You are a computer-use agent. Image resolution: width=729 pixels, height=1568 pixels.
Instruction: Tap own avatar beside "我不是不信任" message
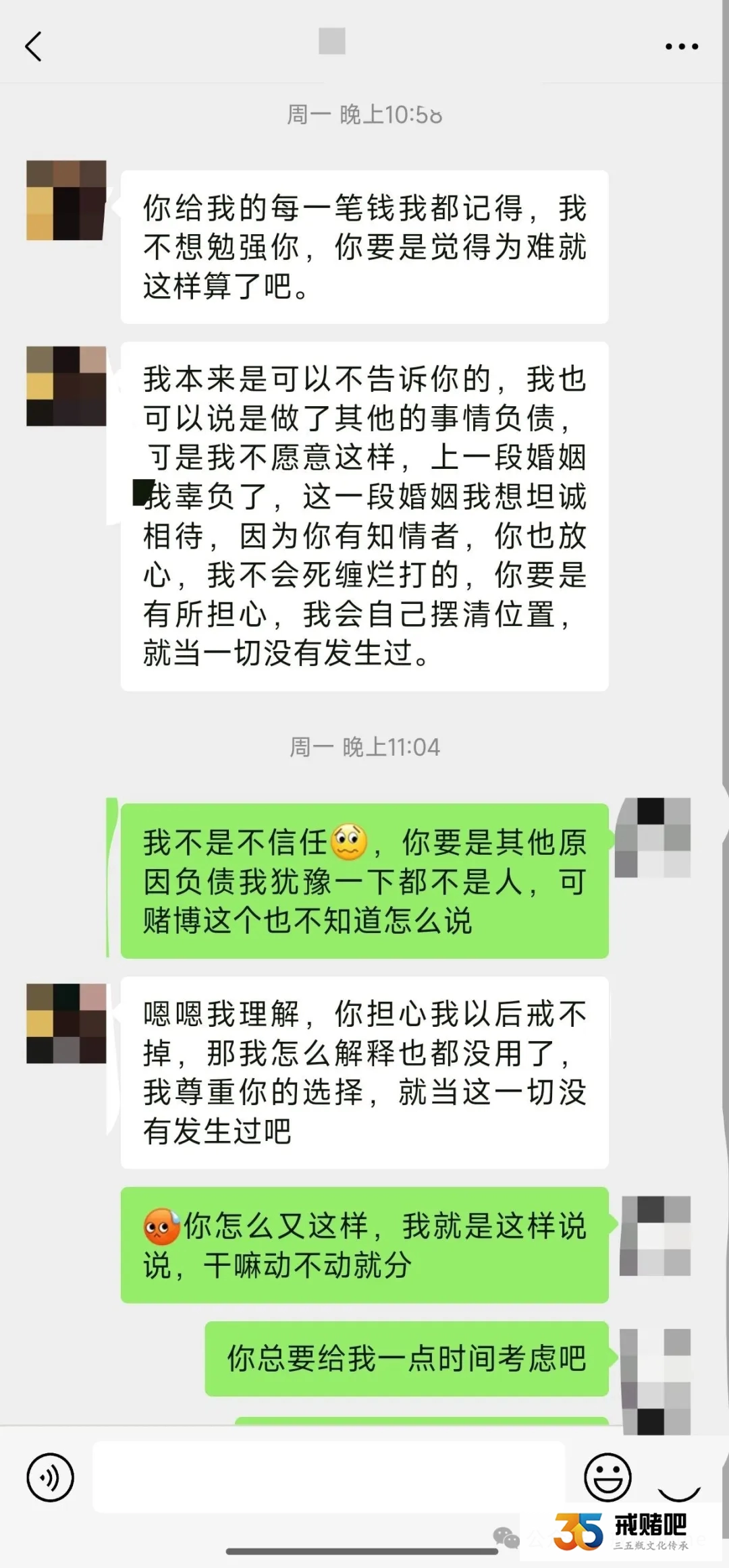pos(653,837)
